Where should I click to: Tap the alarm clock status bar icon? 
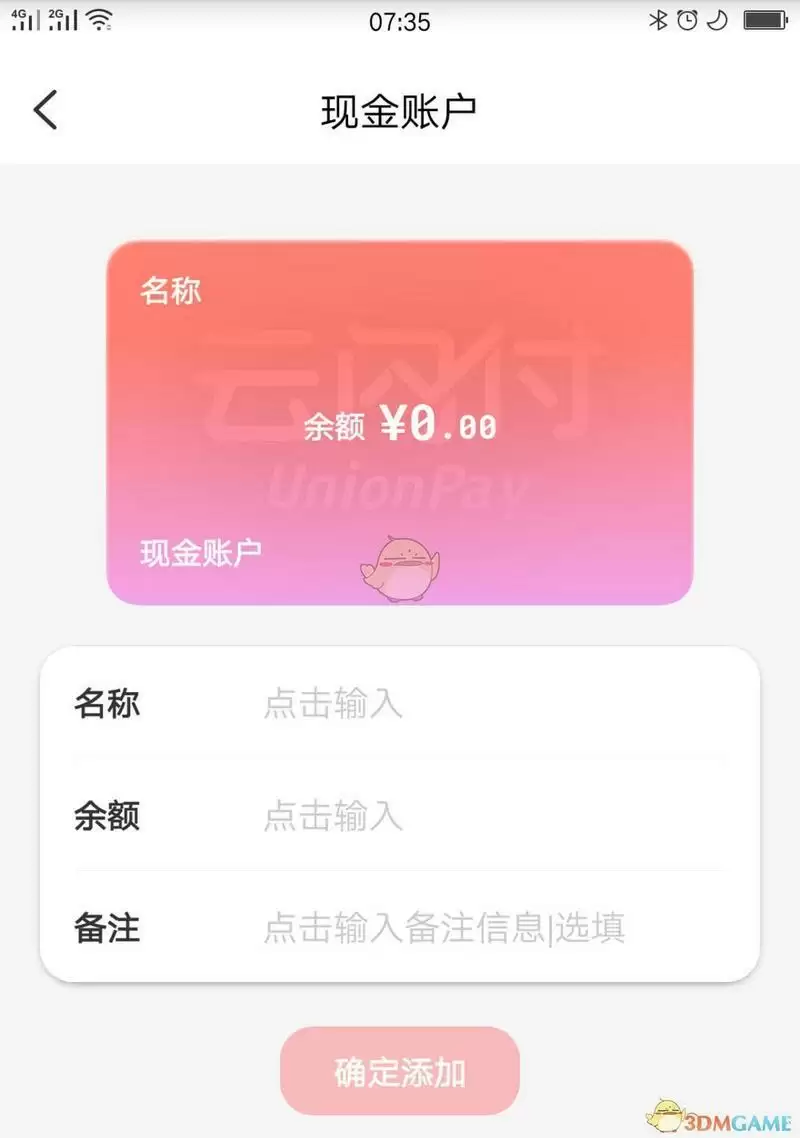point(686,20)
